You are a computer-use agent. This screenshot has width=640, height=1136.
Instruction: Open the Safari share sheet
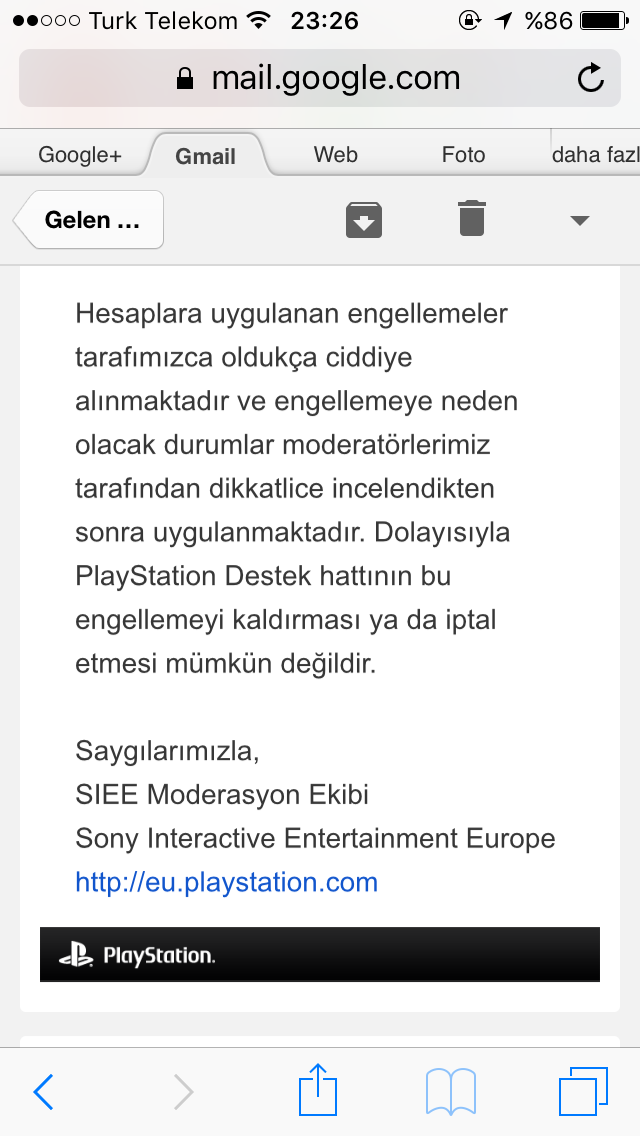click(x=318, y=1088)
